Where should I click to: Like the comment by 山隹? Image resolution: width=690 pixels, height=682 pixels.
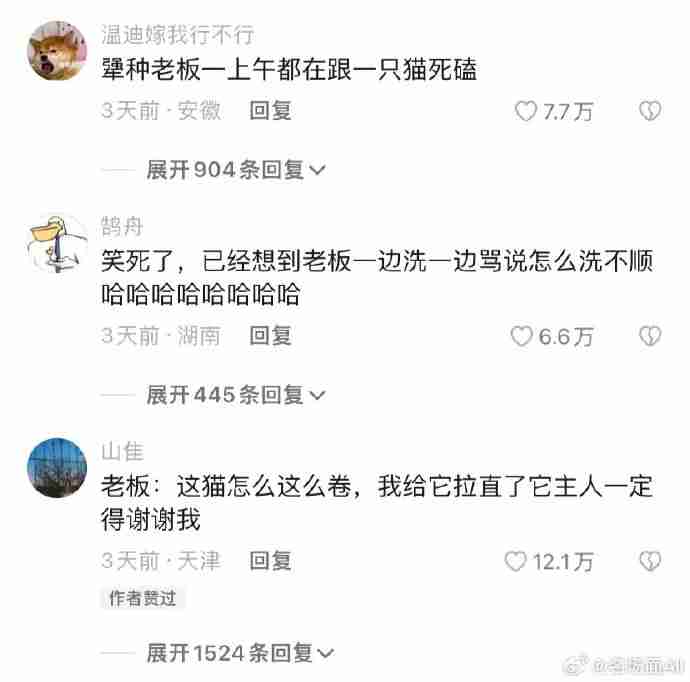(x=516, y=561)
